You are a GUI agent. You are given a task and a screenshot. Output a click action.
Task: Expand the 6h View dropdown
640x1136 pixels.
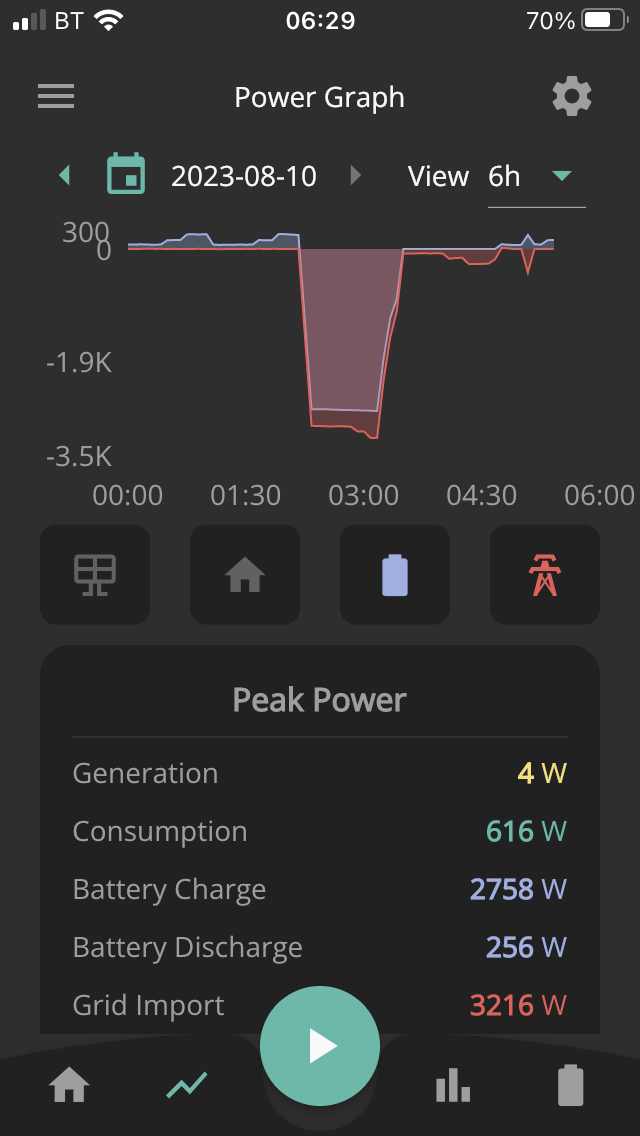pyautogui.click(x=536, y=177)
